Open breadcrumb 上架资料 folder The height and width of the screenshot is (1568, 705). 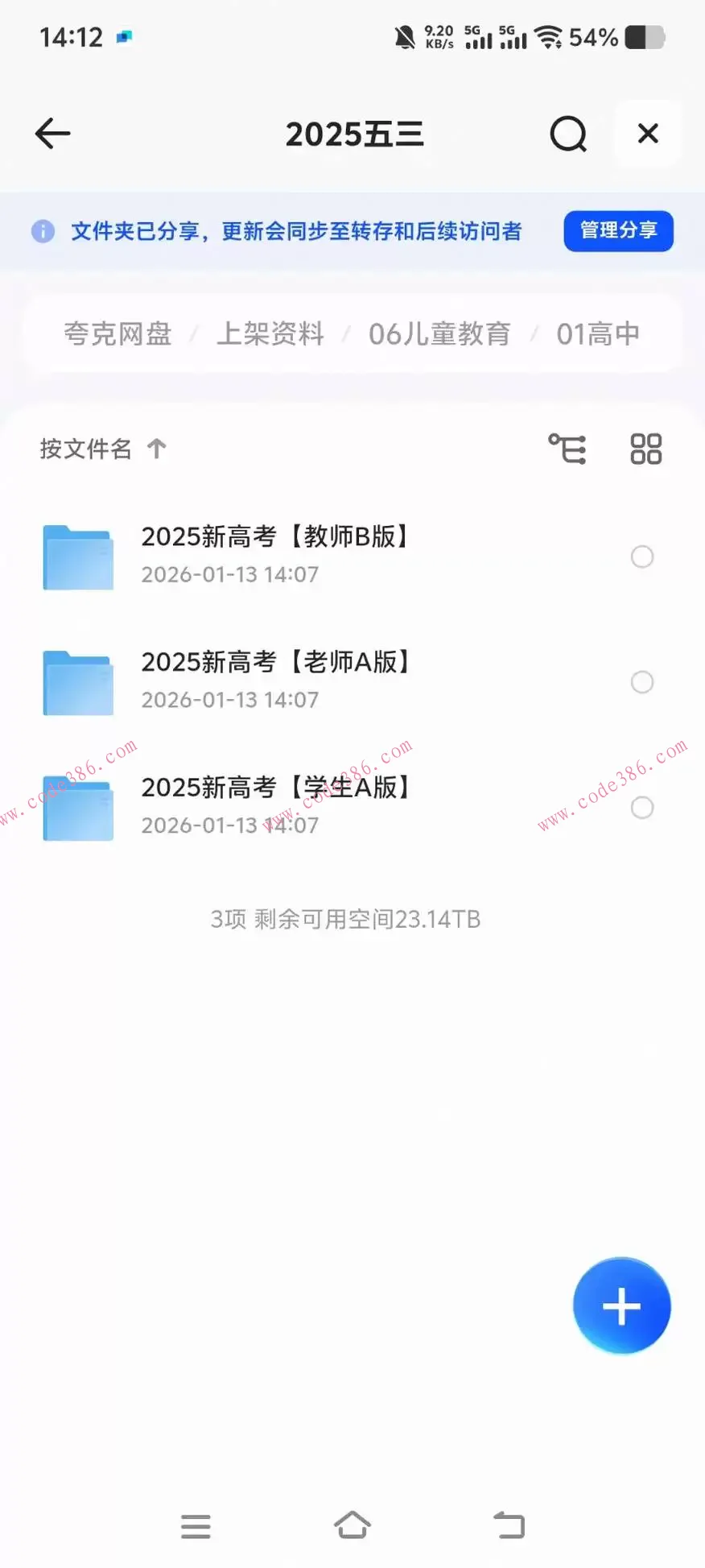click(x=270, y=334)
